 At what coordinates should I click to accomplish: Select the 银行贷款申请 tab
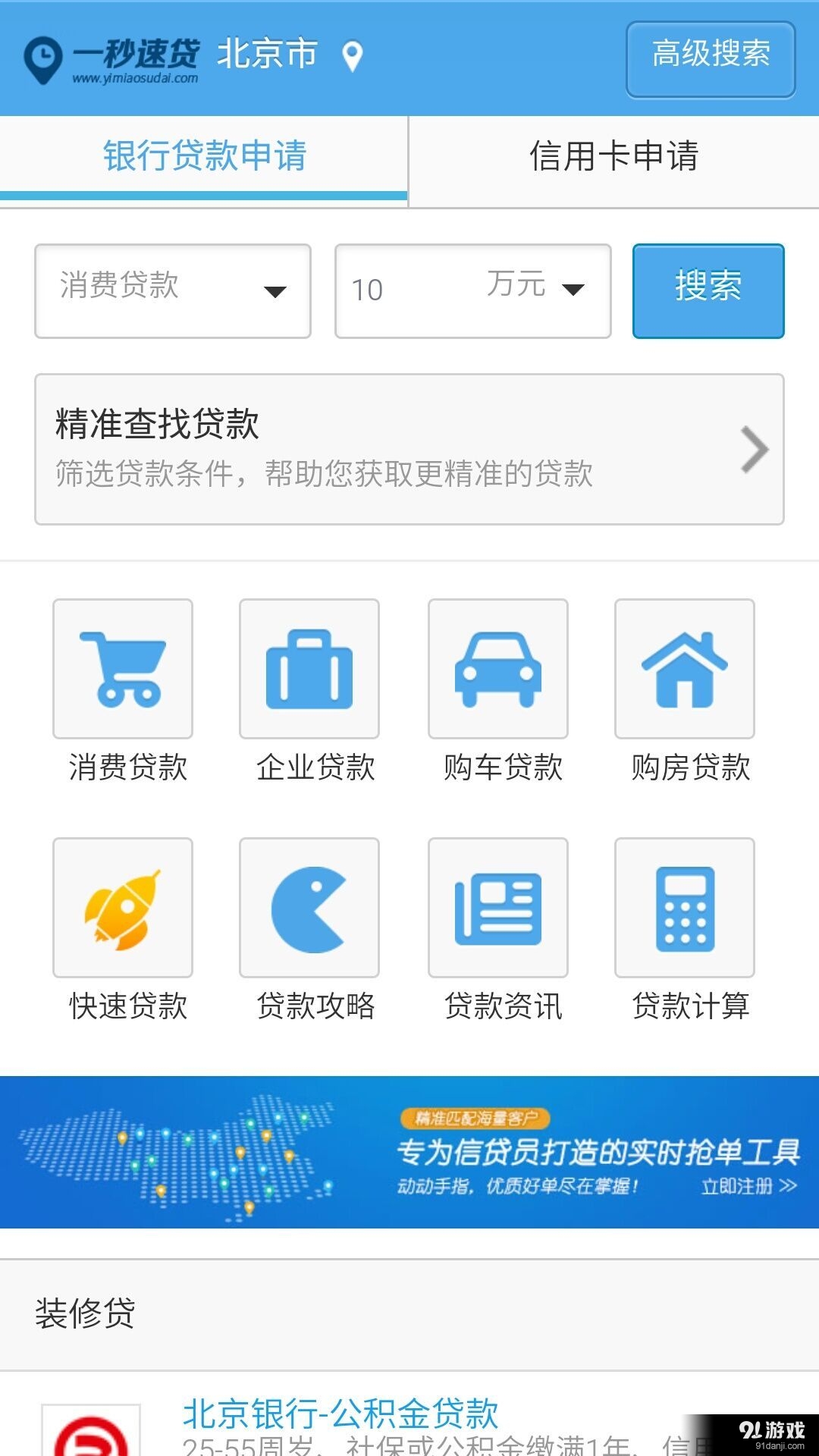coord(204,157)
